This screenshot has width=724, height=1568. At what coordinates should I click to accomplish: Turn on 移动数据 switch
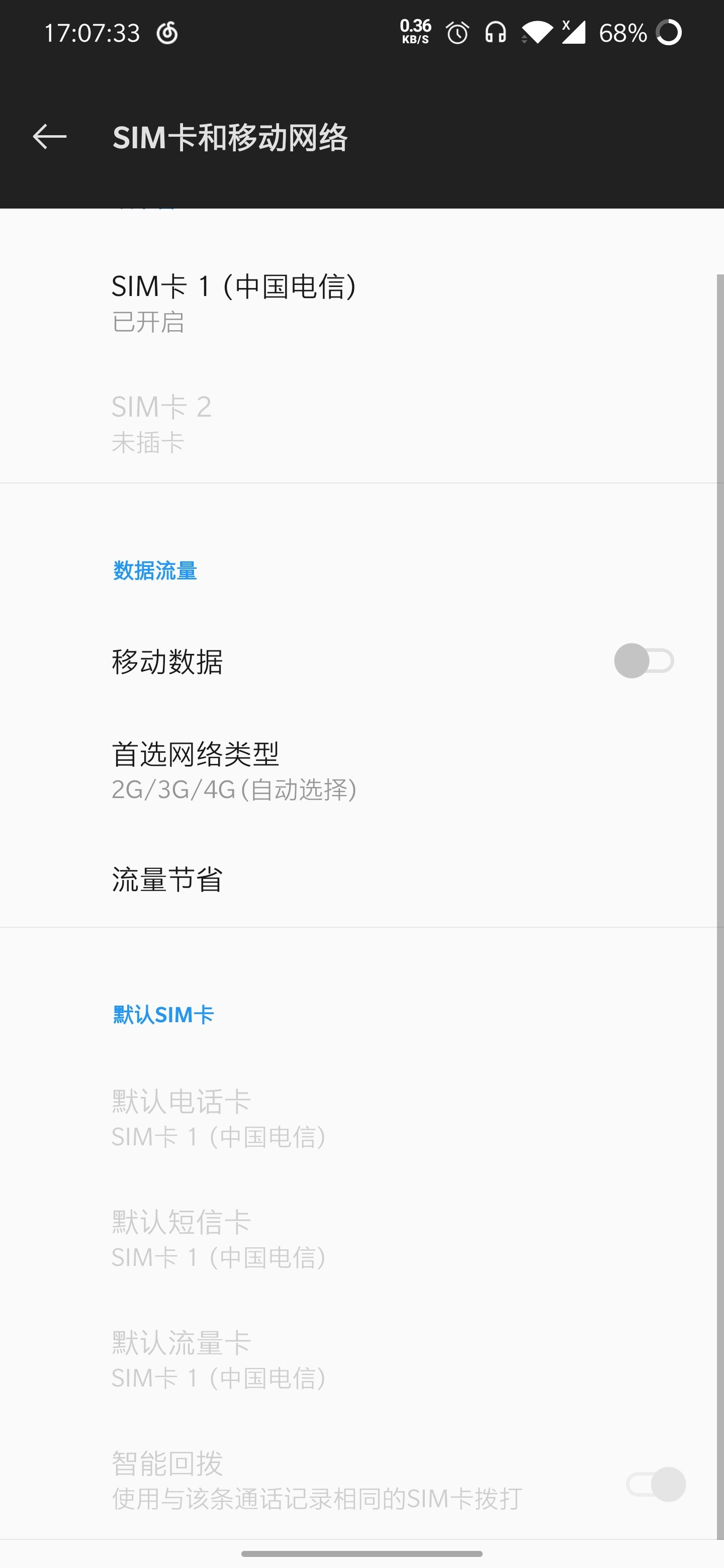pyautogui.click(x=643, y=661)
